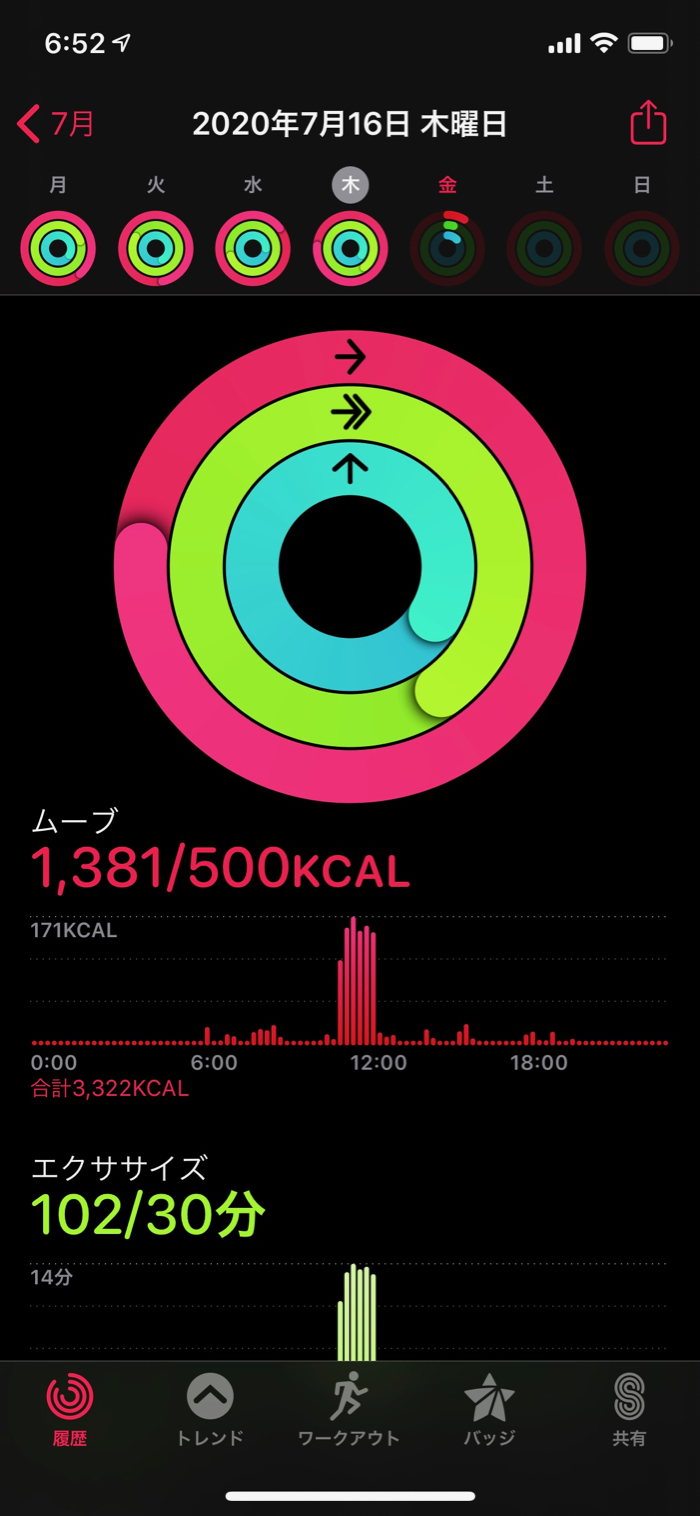The width and height of the screenshot is (700, 1516).
Task: Go back to the 7月 calendar
Action: pos(57,125)
